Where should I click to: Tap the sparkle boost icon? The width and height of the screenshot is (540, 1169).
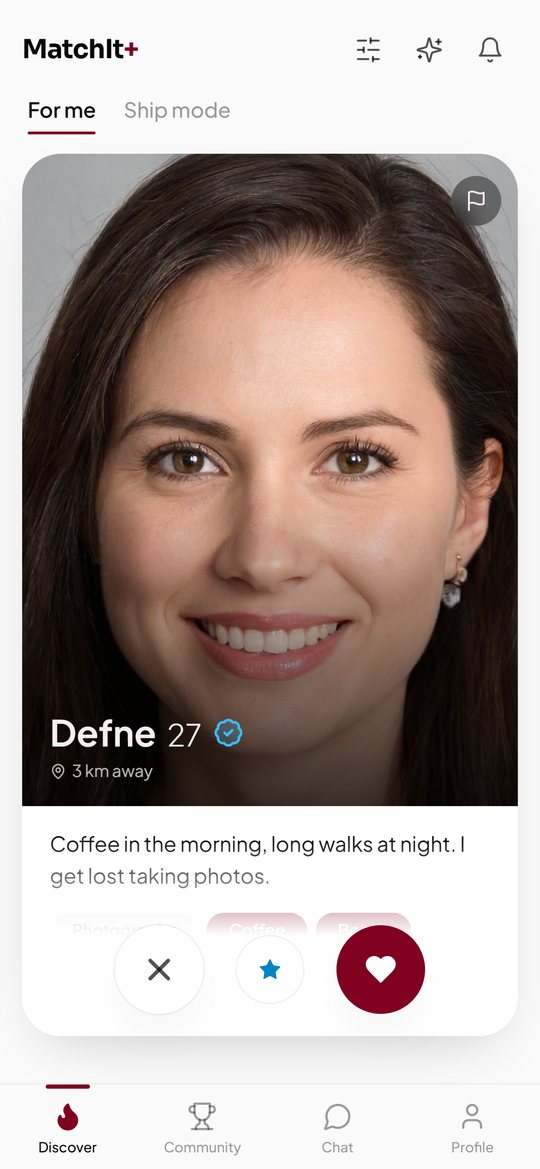click(429, 50)
